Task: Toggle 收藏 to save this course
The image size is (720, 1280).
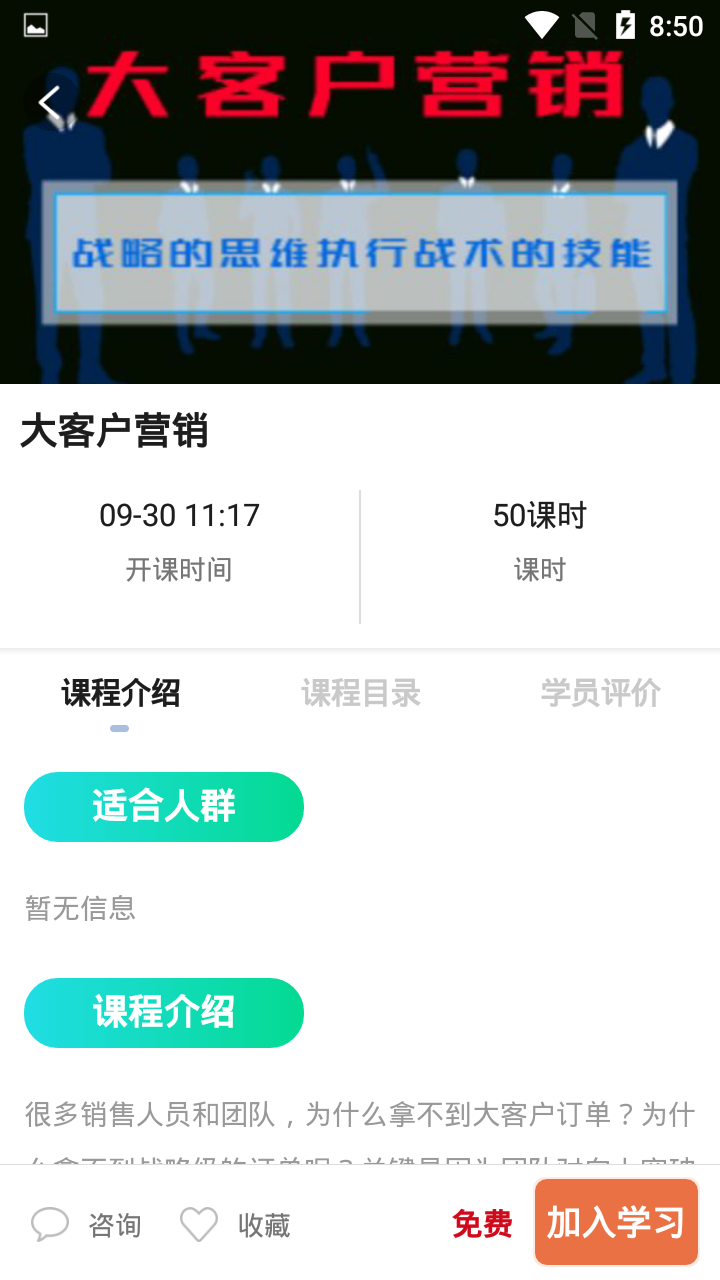Action: (263, 1224)
